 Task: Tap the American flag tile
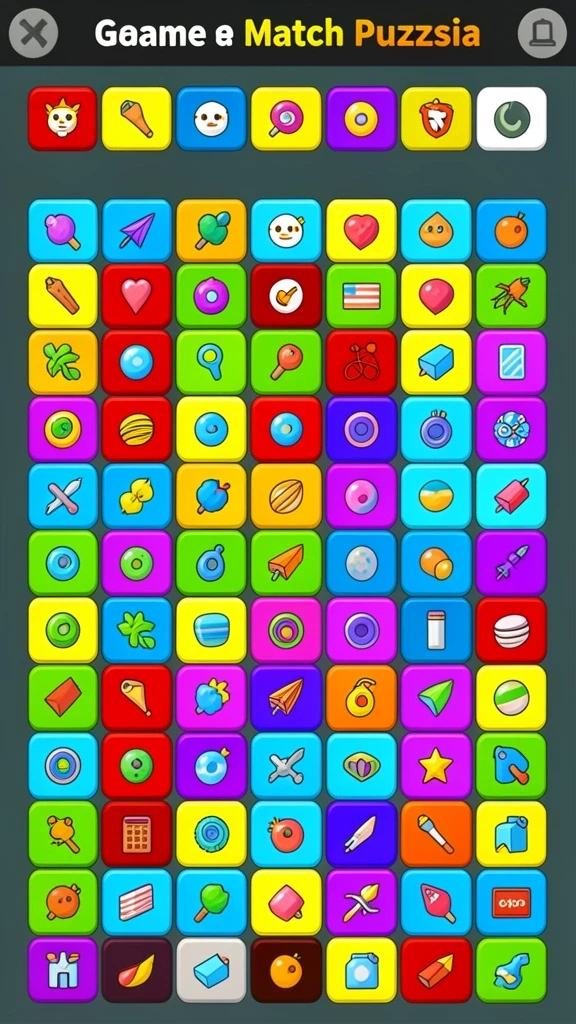coord(361,296)
